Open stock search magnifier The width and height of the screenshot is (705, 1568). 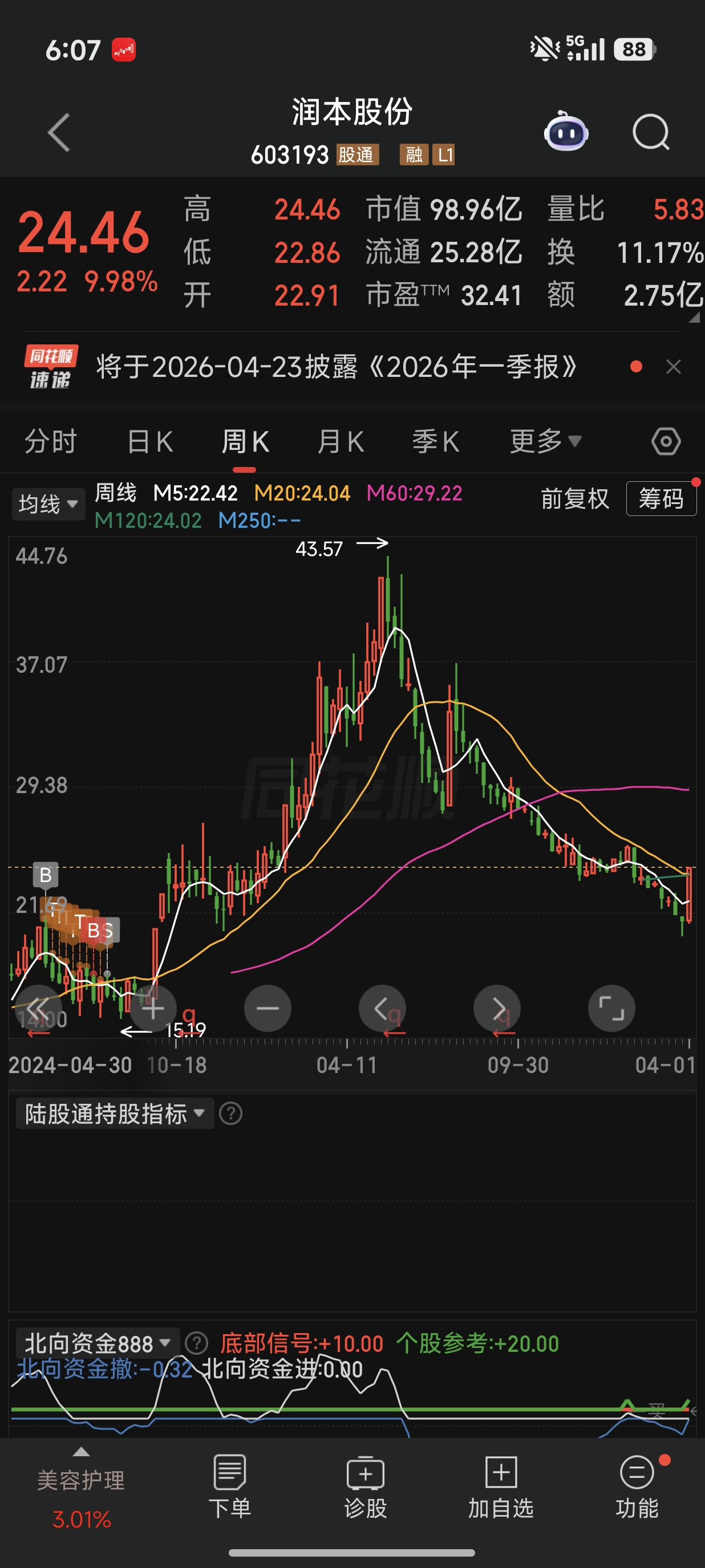[650, 132]
